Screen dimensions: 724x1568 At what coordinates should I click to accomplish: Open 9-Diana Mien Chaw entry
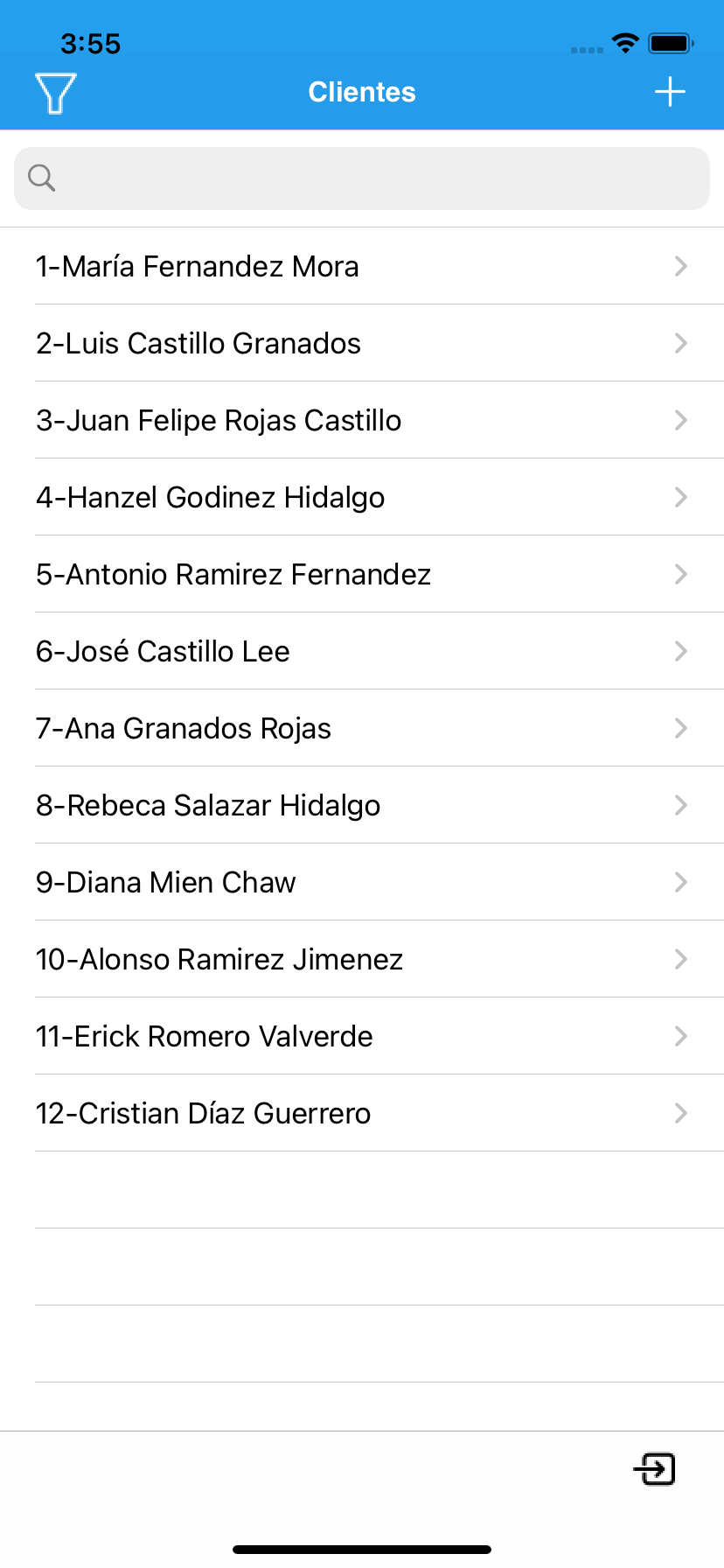(362, 882)
